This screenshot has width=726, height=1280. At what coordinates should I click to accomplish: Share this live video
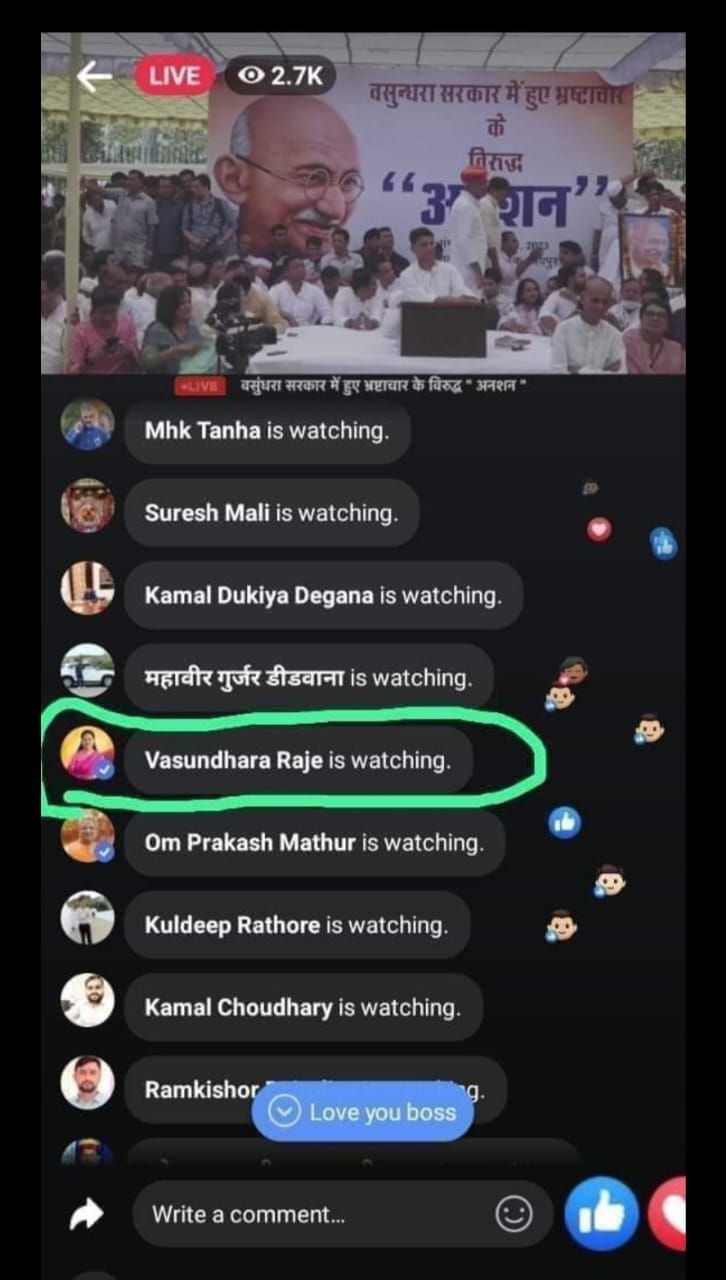(86, 1214)
